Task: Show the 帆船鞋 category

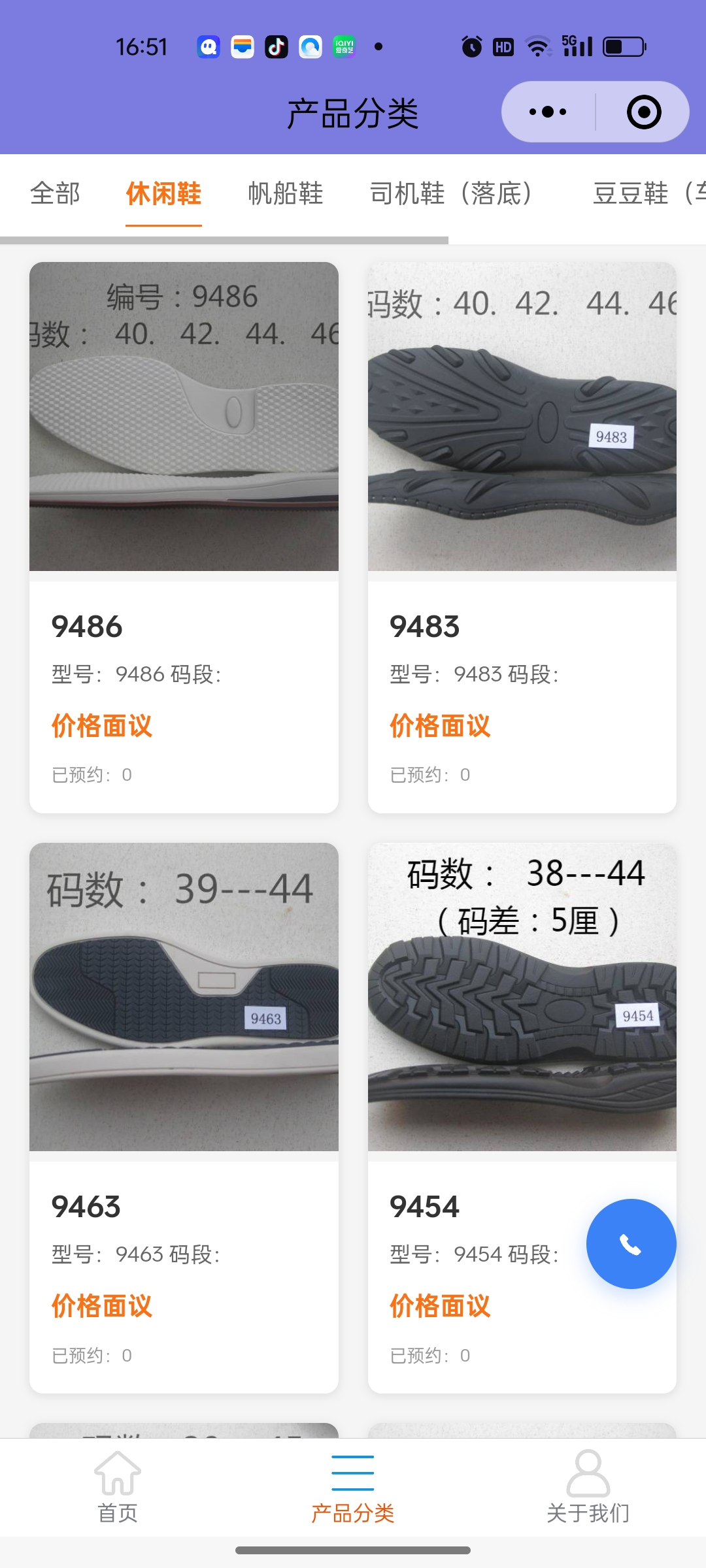Action: click(x=286, y=193)
